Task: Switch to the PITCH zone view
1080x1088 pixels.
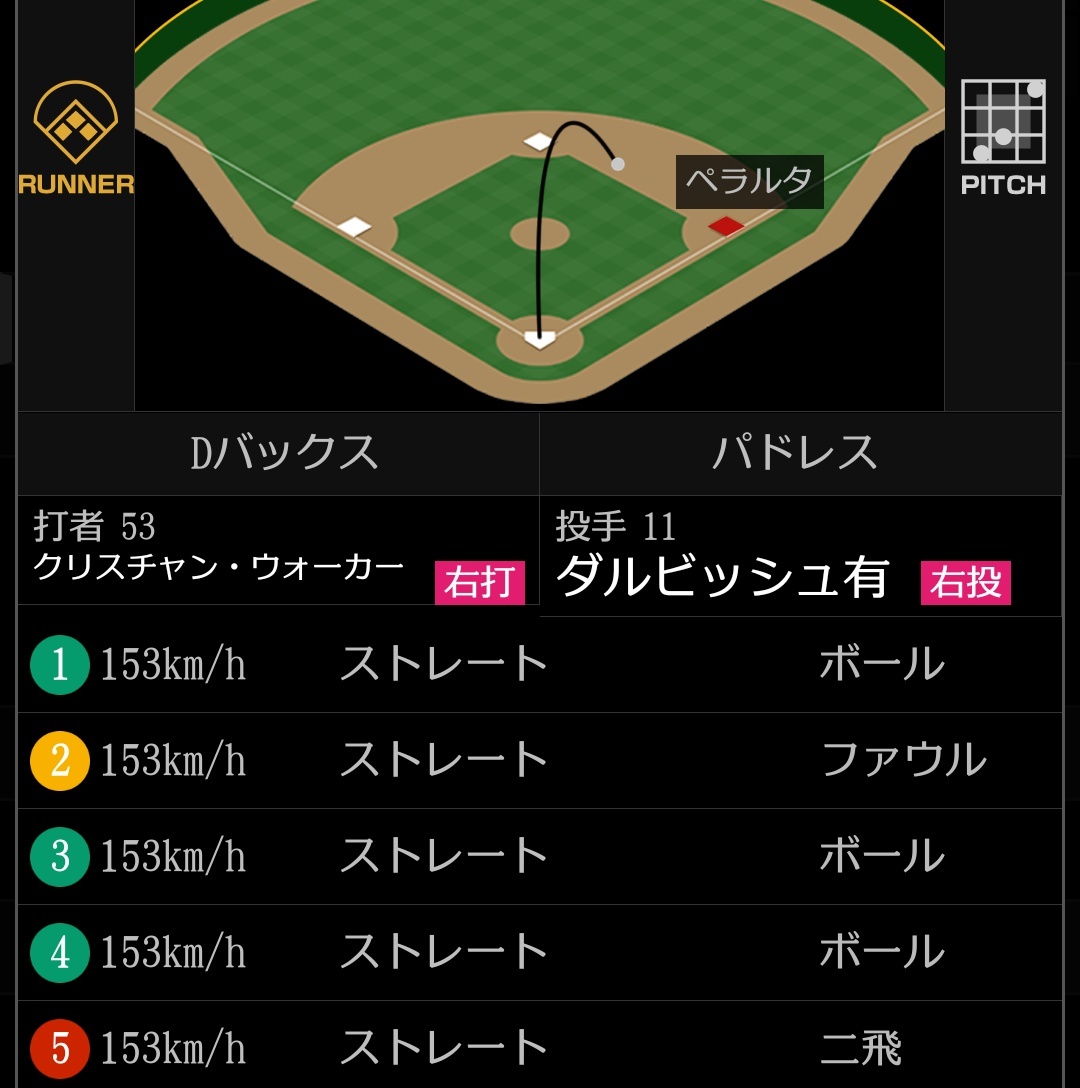Action: [1003, 138]
